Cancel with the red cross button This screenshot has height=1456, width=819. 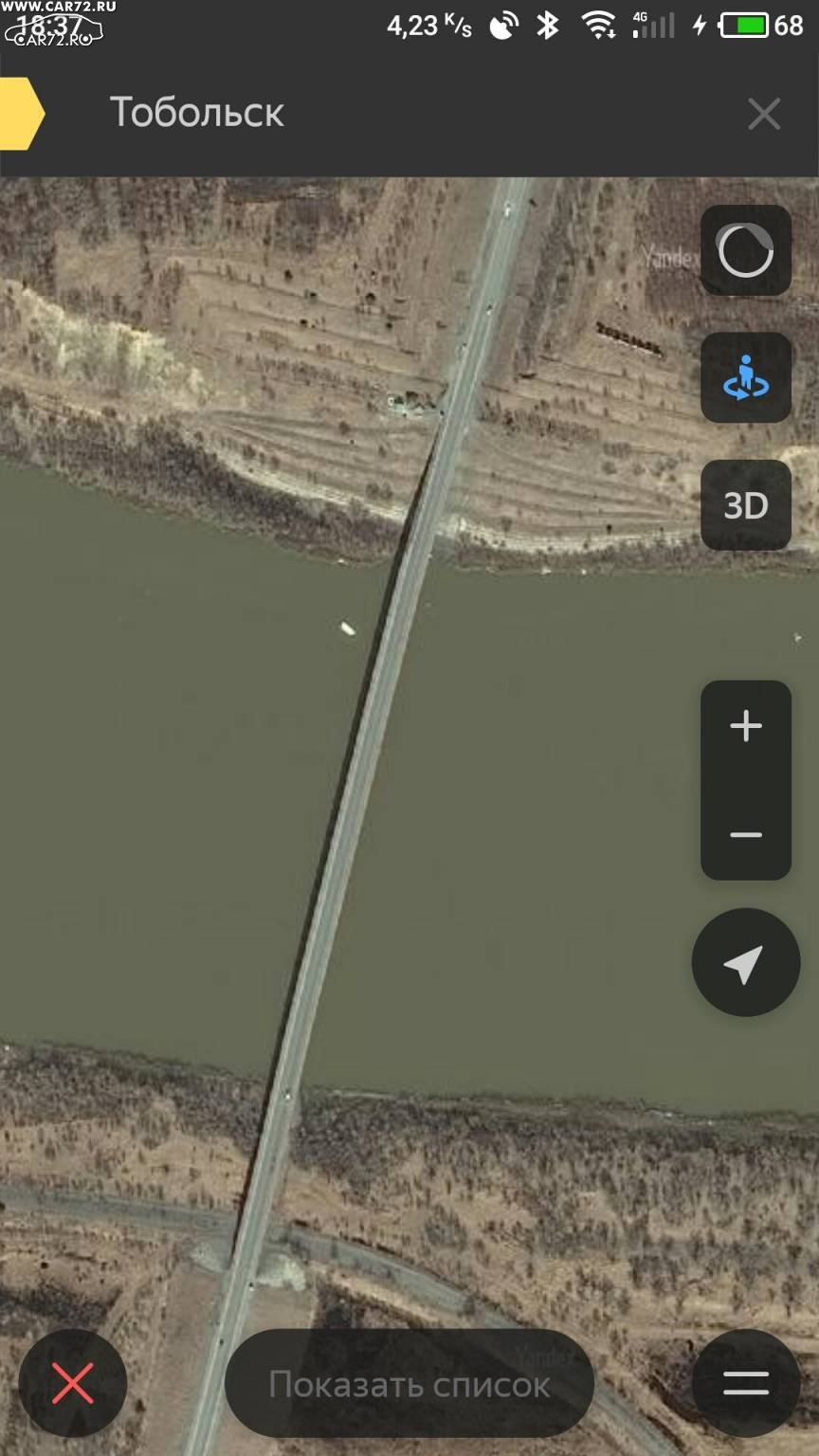73,1383
